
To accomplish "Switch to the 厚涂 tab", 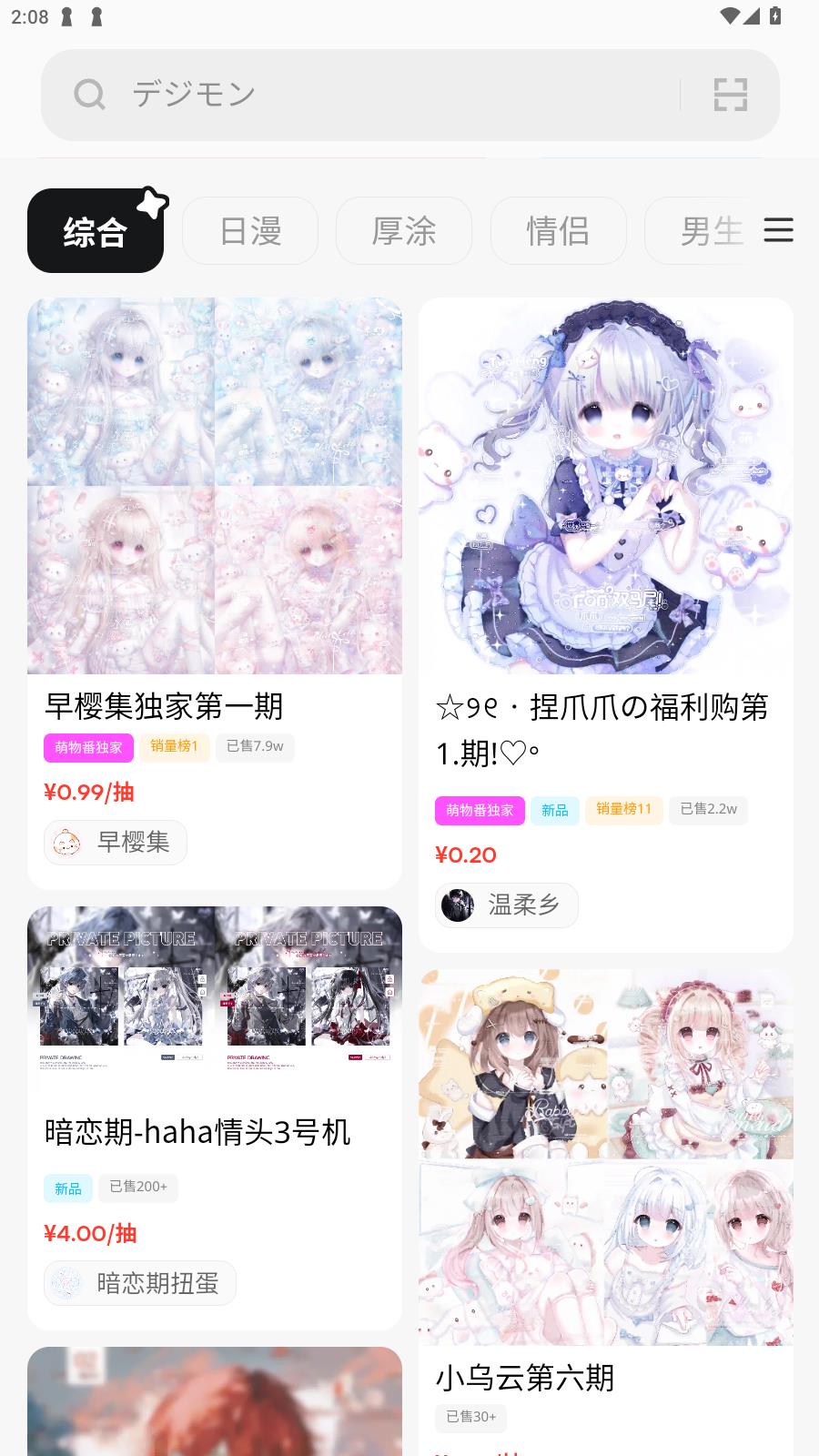I will tap(404, 231).
